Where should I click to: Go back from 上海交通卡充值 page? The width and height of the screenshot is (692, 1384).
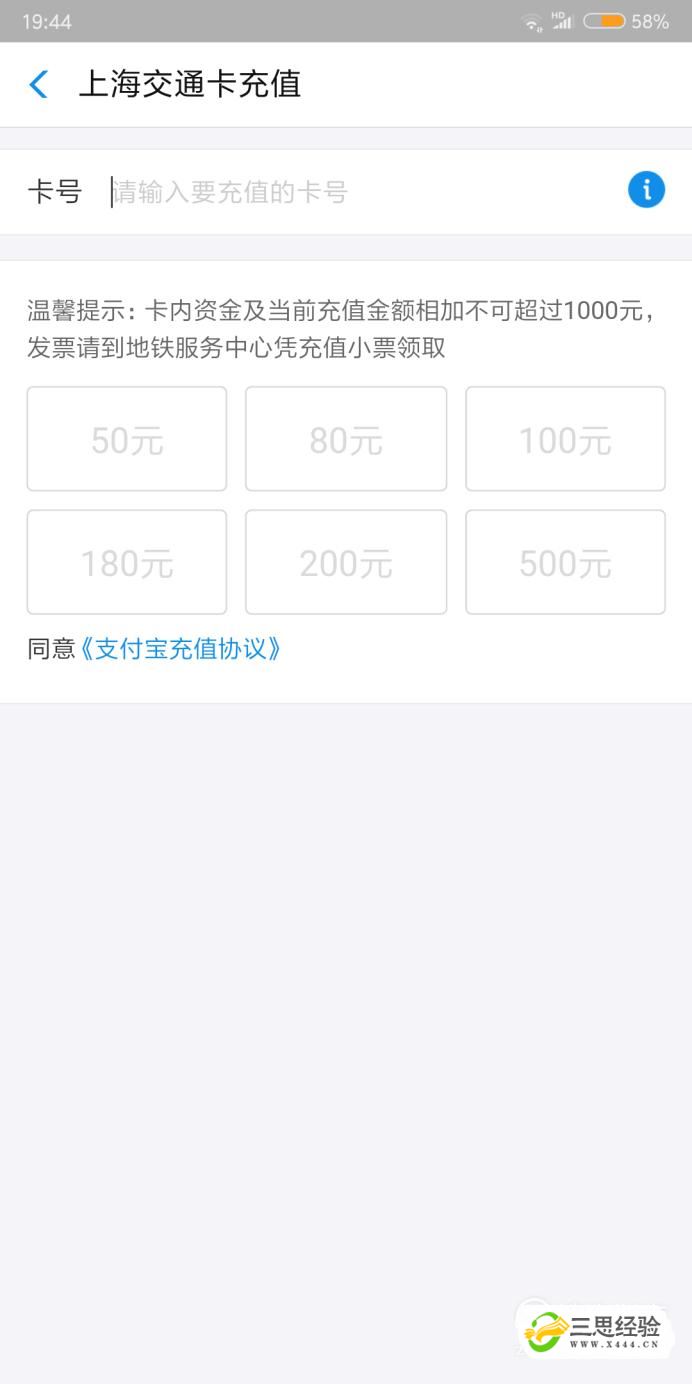[x=39, y=84]
